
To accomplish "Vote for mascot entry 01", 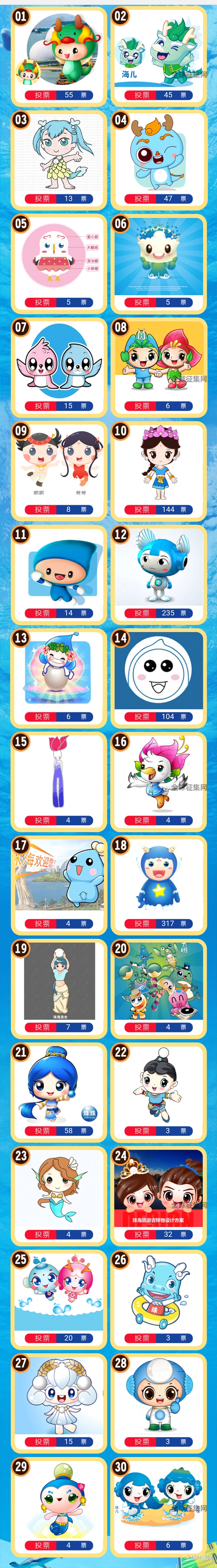I will tap(42, 95).
